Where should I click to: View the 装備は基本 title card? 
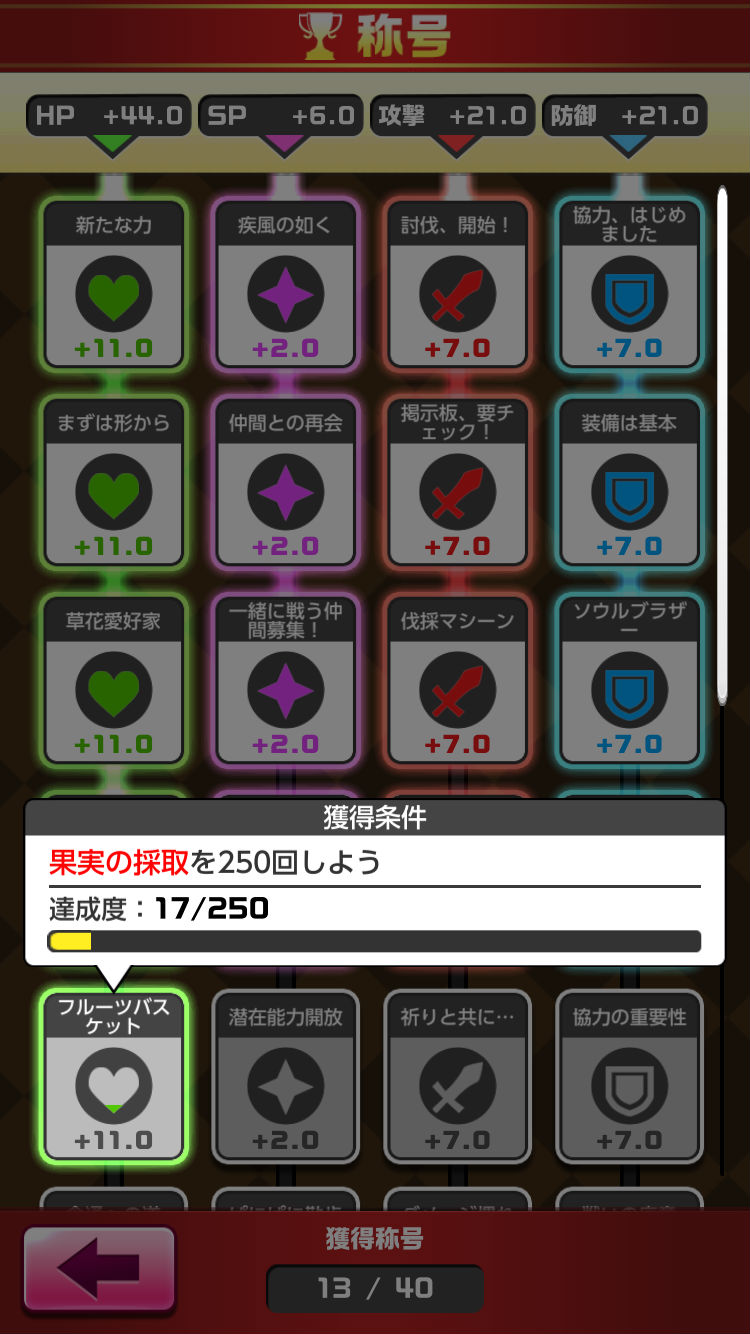coord(630,482)
